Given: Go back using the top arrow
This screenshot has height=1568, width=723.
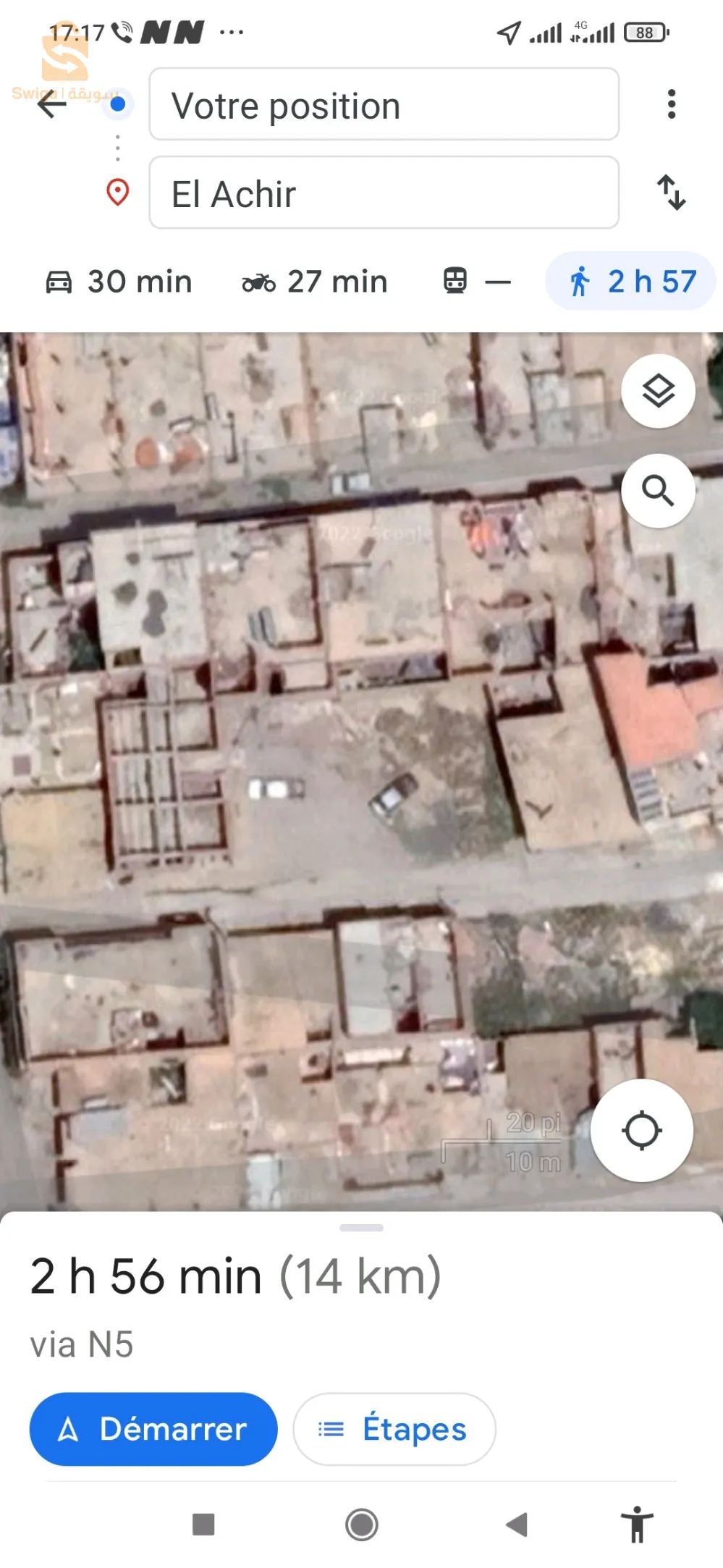Looking at the screenshot, I should point(52,105).
